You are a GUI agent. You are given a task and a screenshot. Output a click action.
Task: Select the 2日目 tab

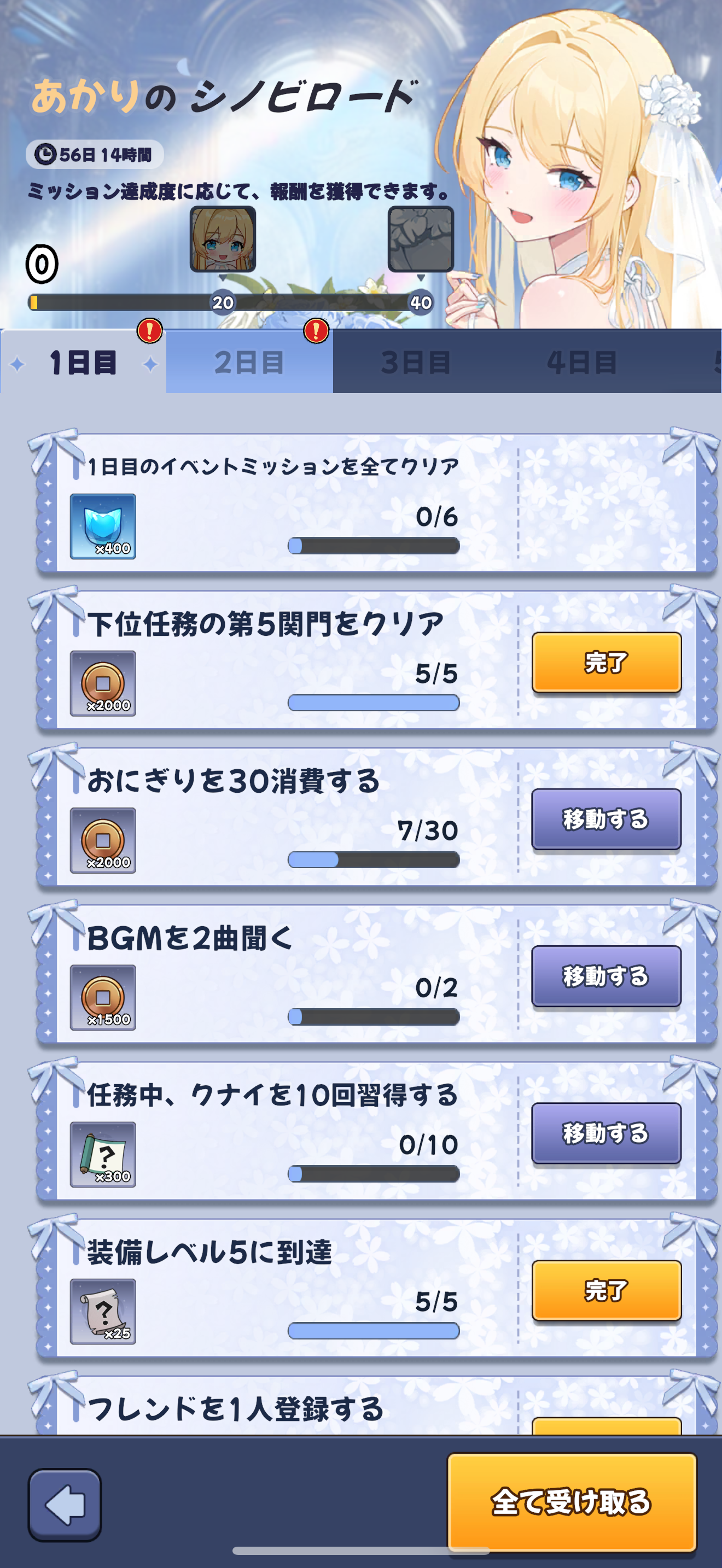pyautogui.click(x=249, y=364)
